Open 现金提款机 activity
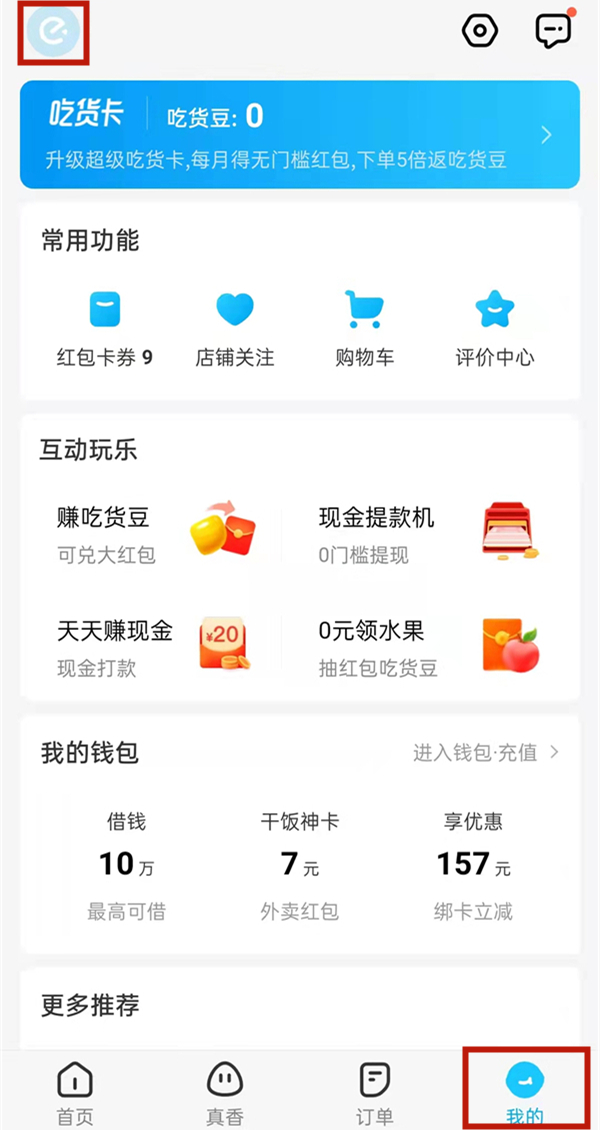The width and height of the screenshot is (600, 1130). (x=430, y=533)
